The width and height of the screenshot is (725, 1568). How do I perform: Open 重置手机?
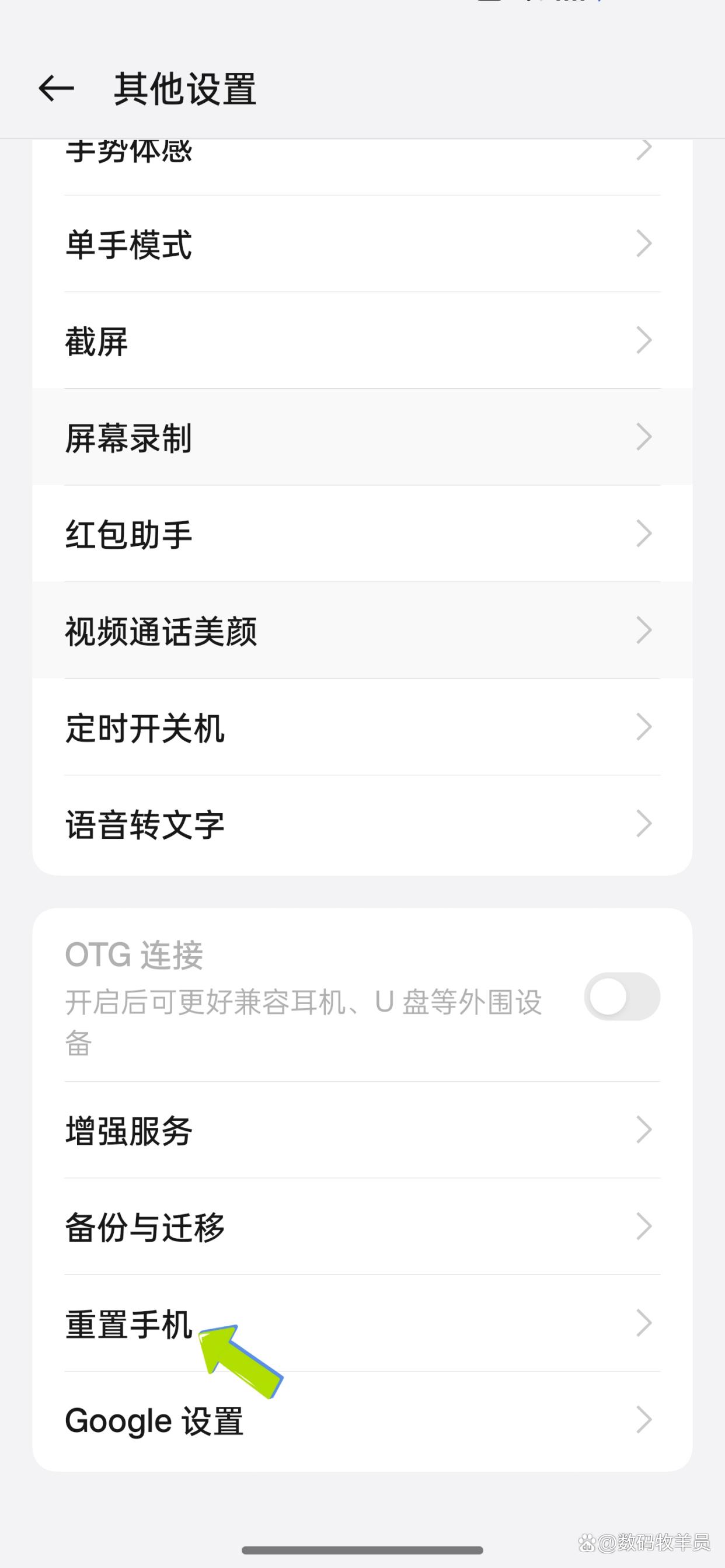point(361,1323)
